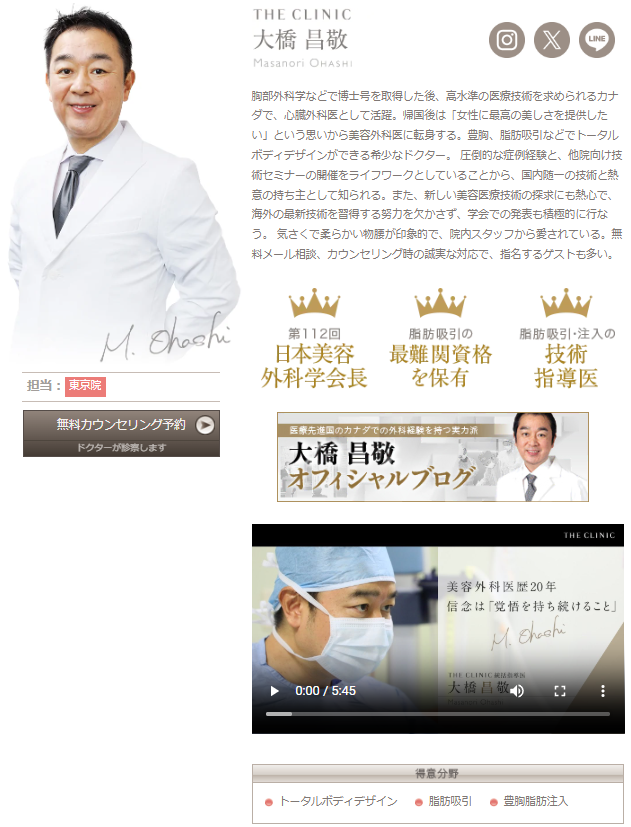Enter fullscreen mode for the video
Viewport: 631px width, 827px height.
[560, 691]
